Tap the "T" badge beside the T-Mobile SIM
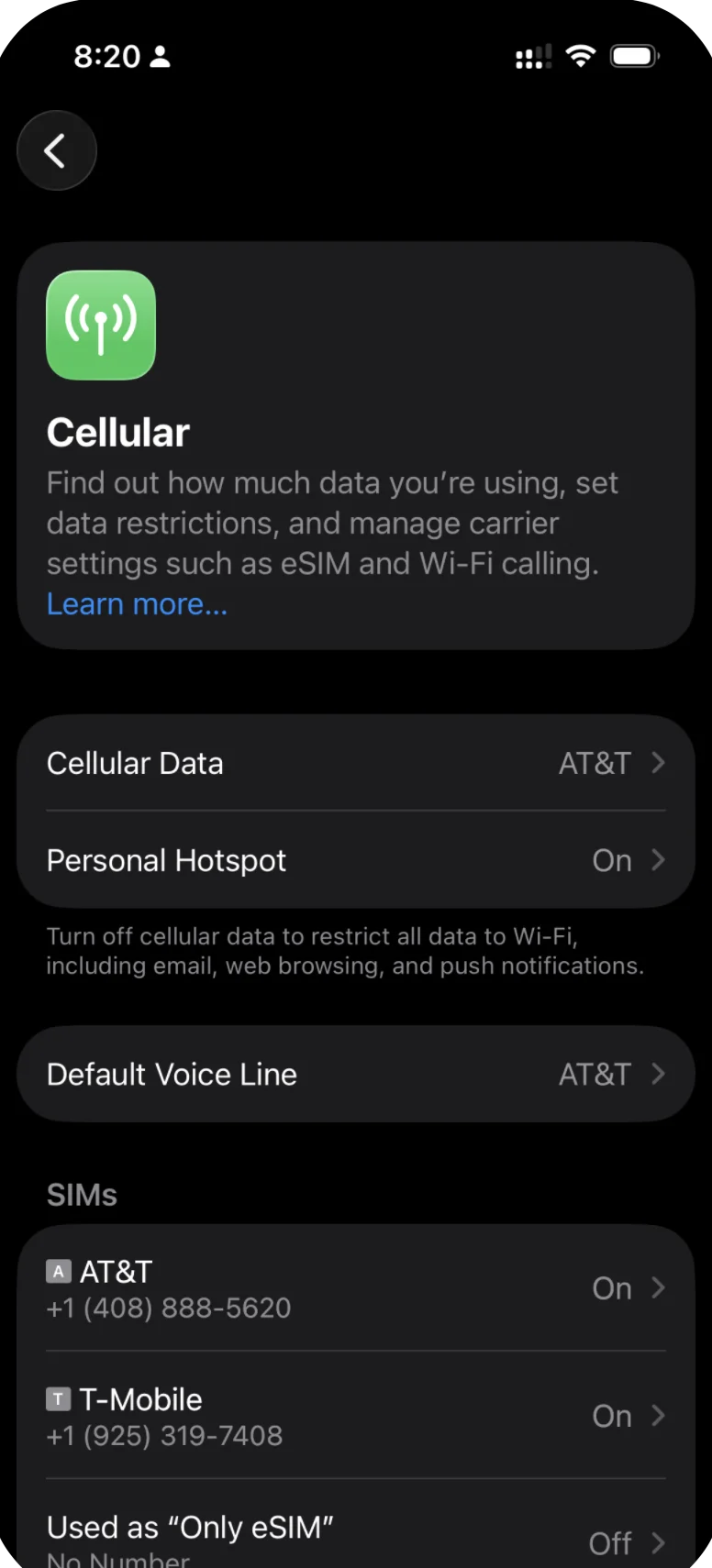712x1568 pixels. click(x=58, y=1400)
